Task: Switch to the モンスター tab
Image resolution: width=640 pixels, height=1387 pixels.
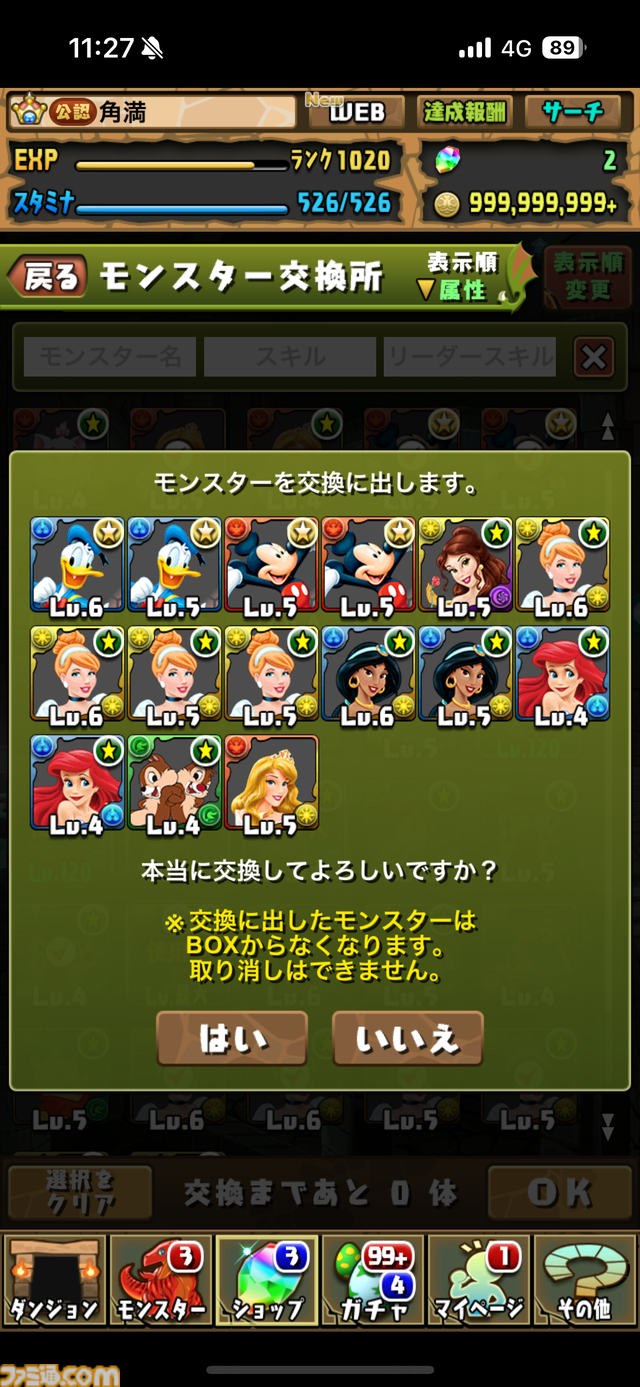Action: (x=160, y=1281)
